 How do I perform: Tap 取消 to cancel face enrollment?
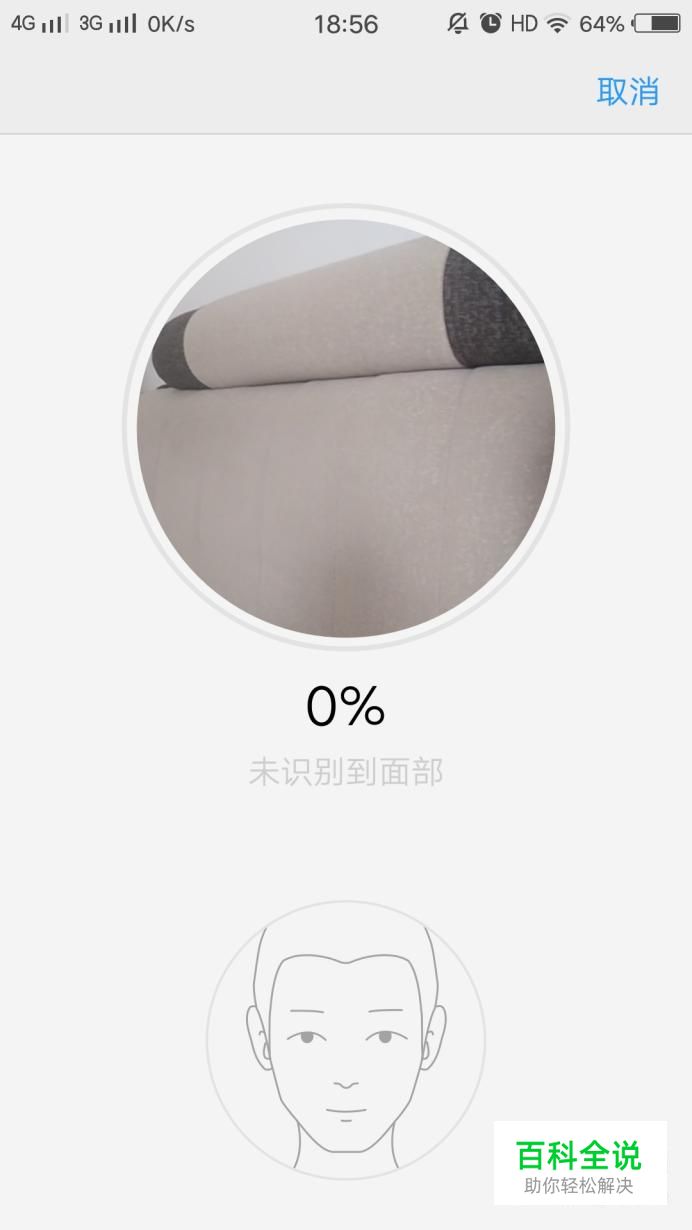627,91
